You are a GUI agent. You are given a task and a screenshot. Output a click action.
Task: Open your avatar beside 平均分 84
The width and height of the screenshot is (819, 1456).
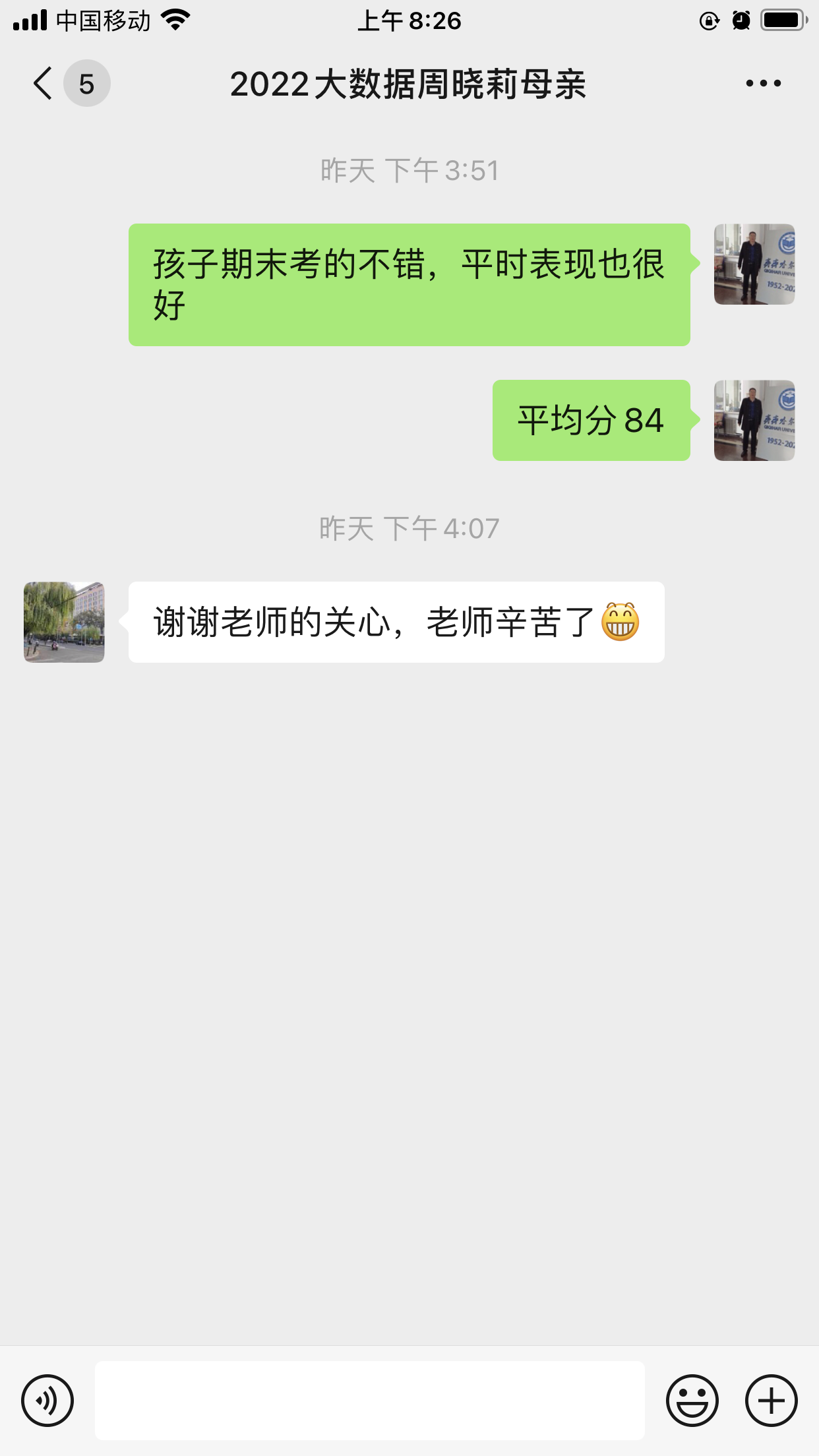(x=754, y=420)
